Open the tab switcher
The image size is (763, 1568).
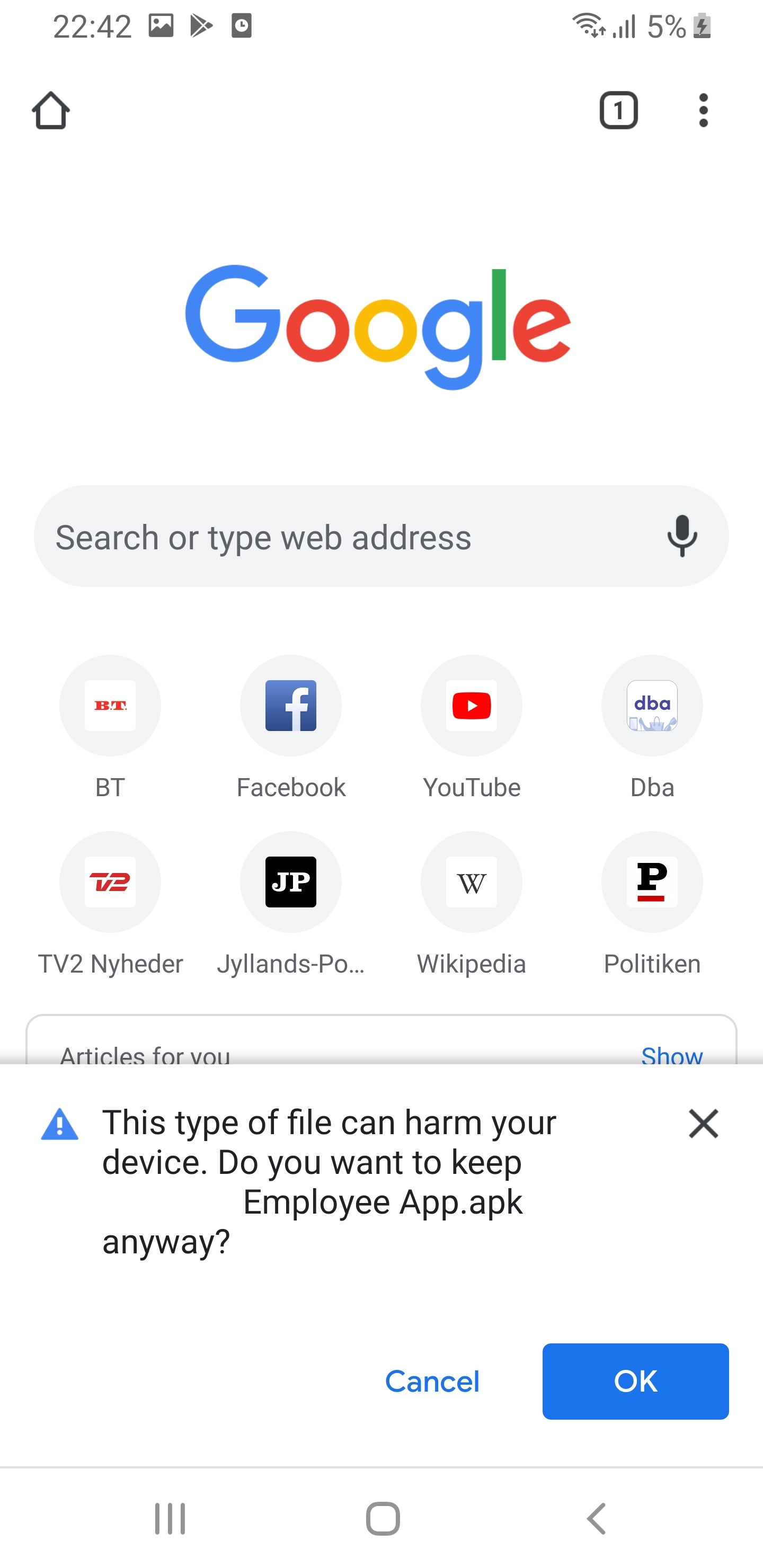(x=618, y=111)
